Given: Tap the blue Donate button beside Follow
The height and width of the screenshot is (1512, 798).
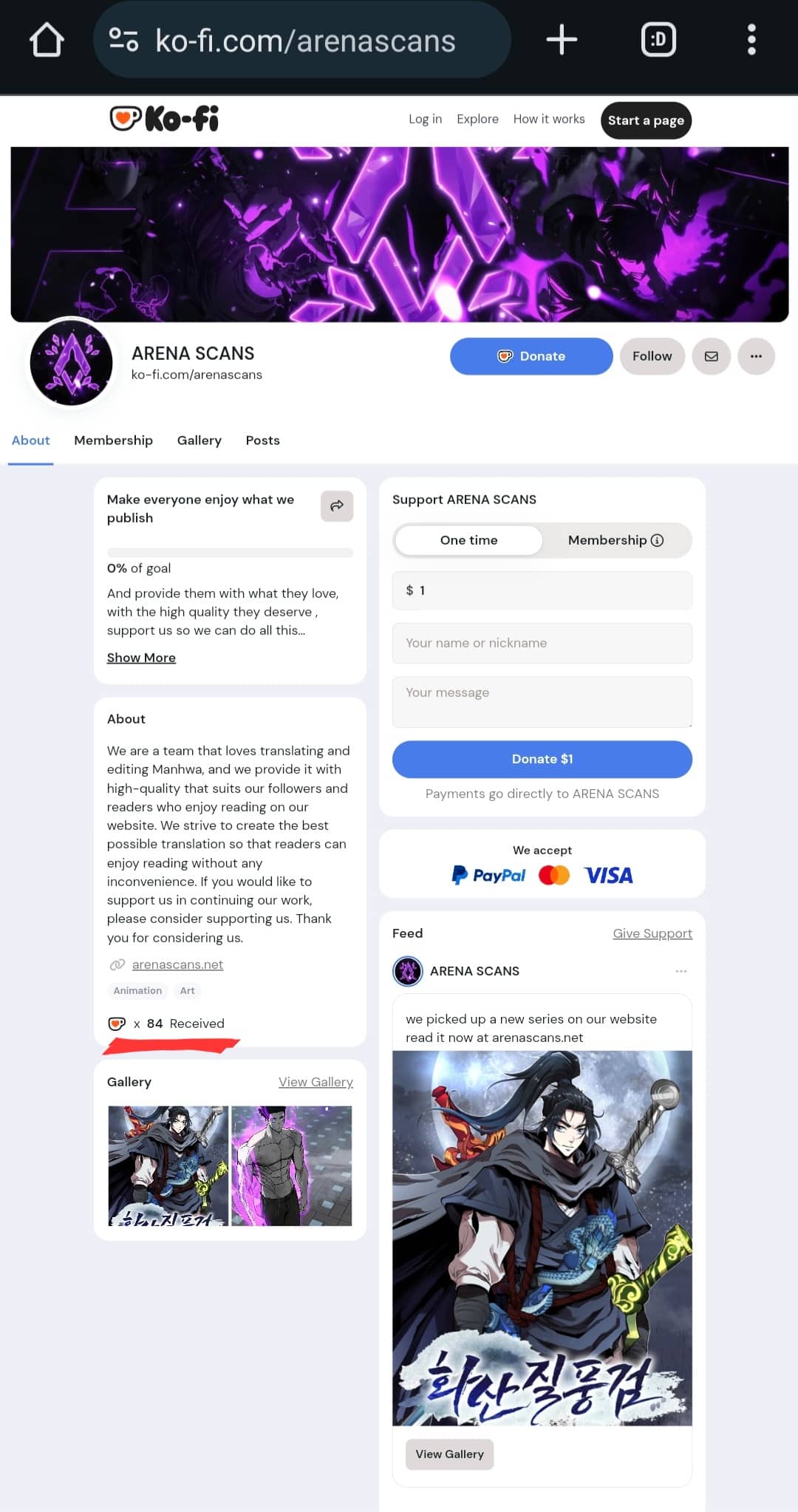Looking at the screenshot, I should tap(531, 356).
